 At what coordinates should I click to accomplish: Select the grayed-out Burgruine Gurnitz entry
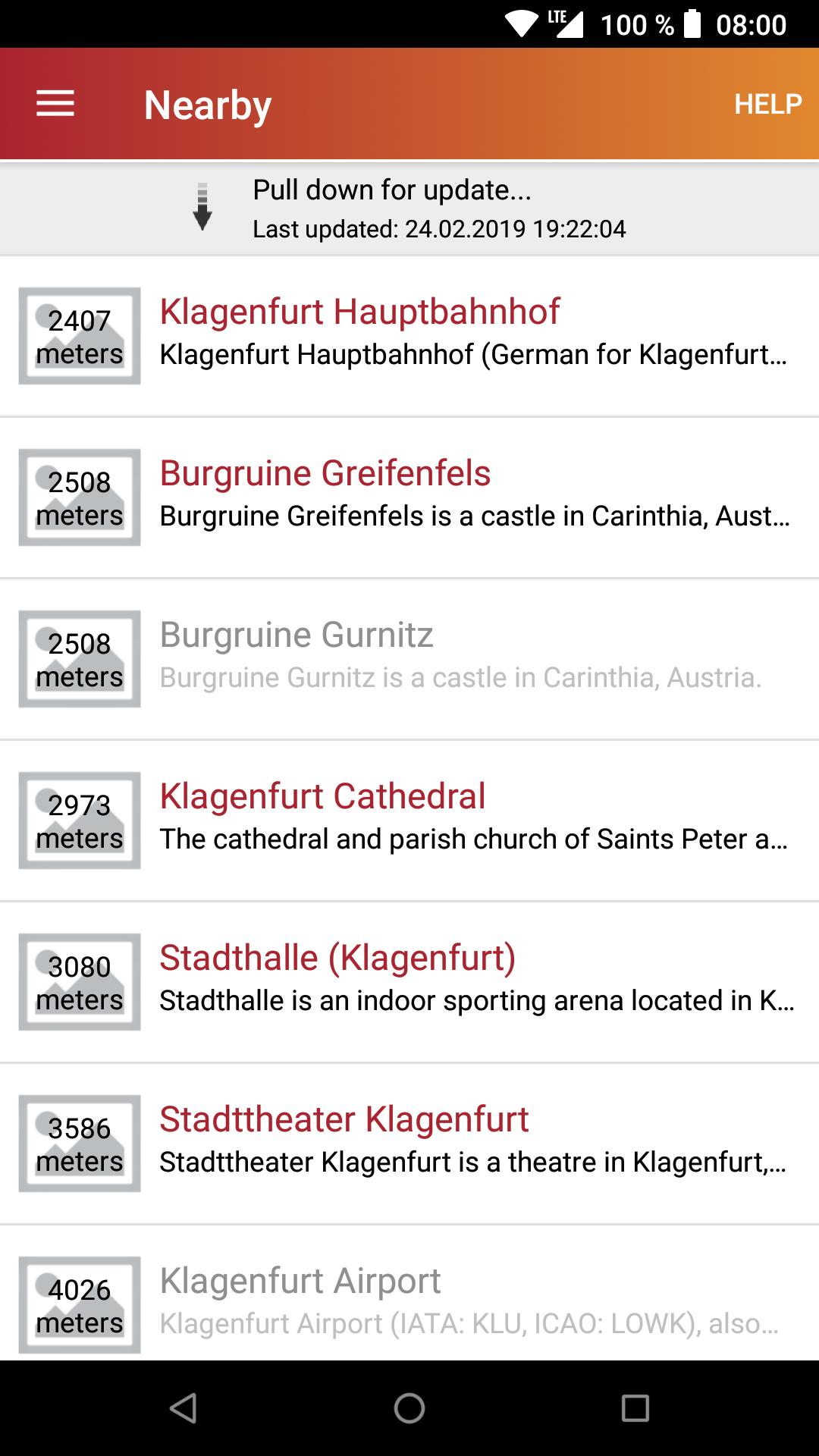(x=470, y=657)
